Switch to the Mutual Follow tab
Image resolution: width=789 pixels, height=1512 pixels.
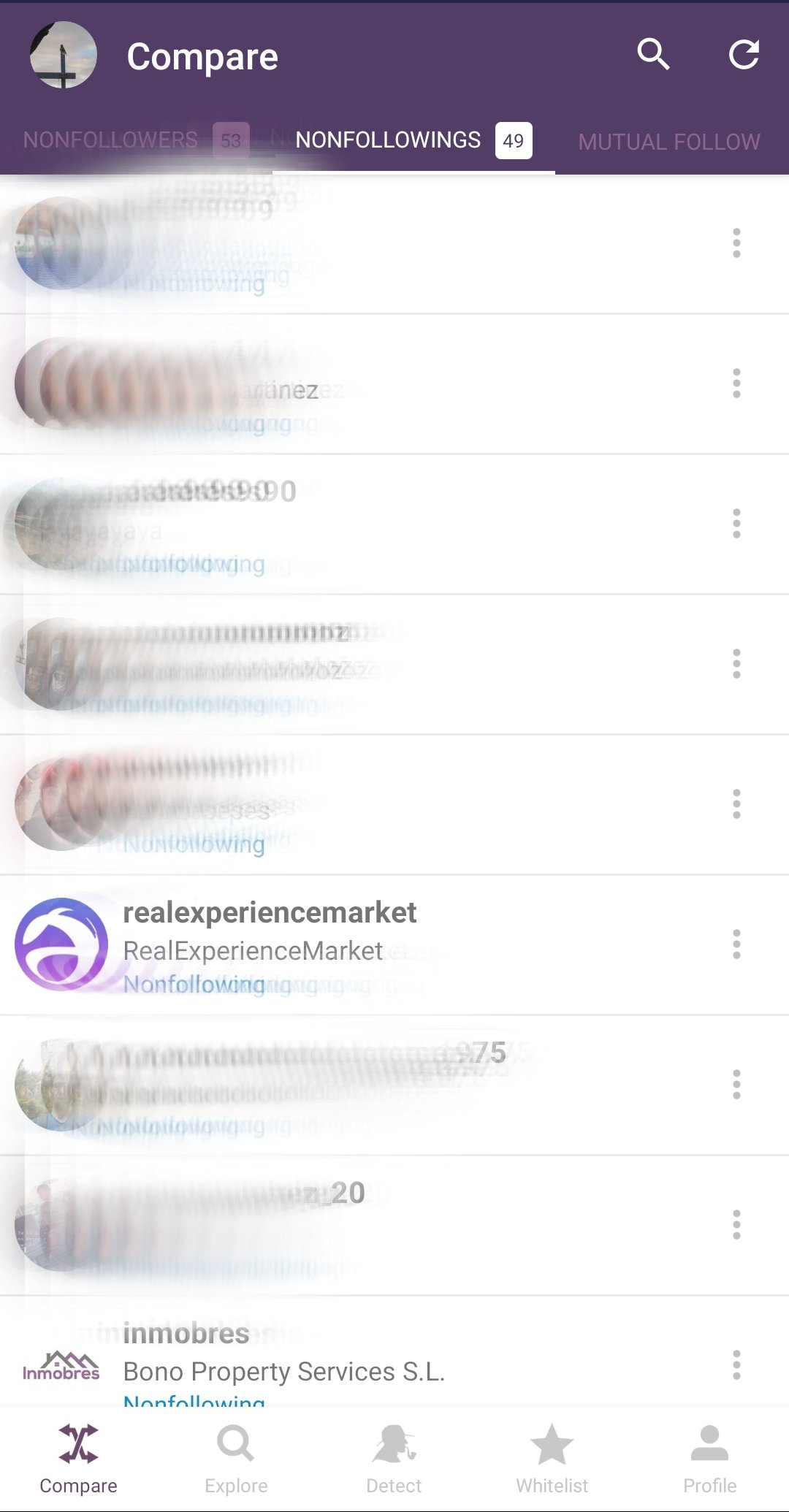(x=668, y=142)
